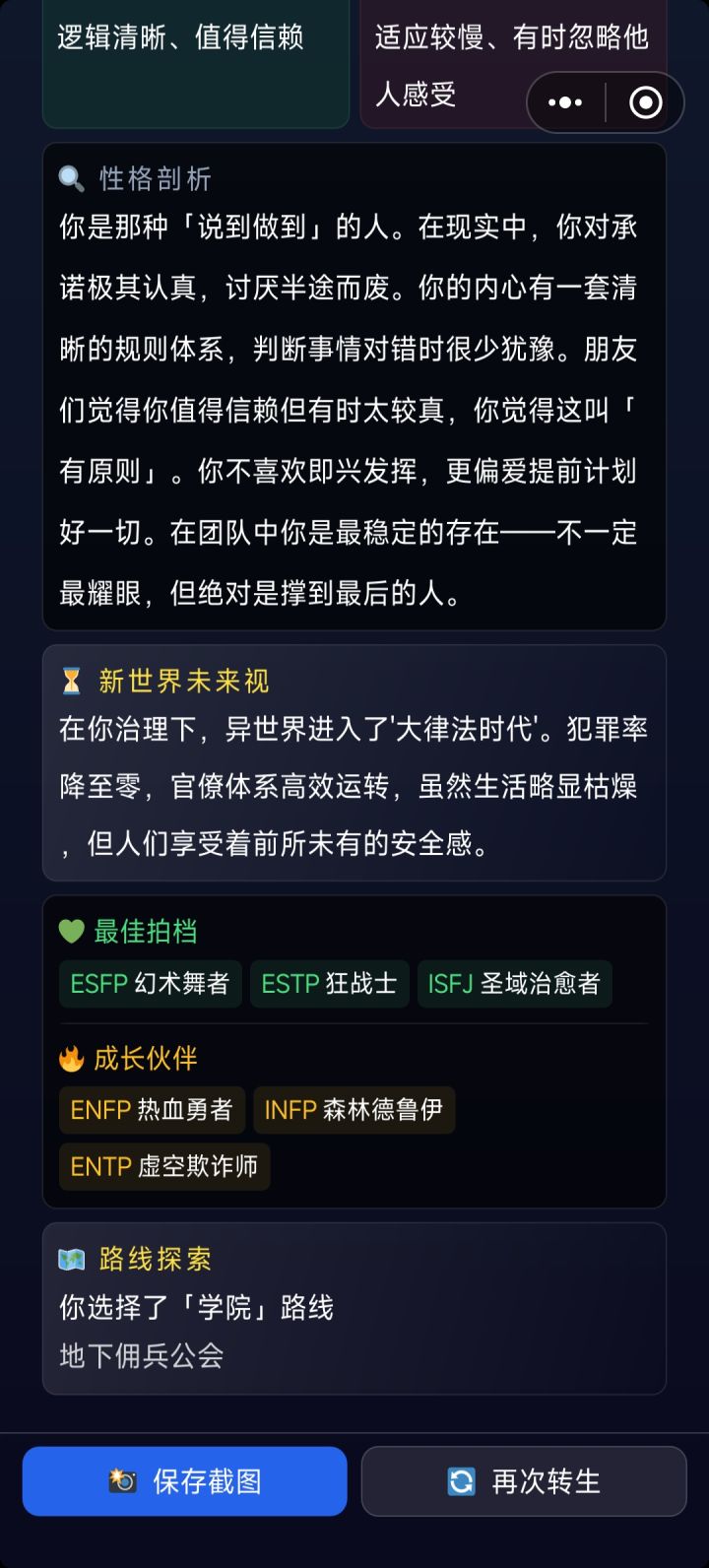Screen dimensions: 709x1568
Task: Select the INFP 森林德鲁伊 tag
Action: click(x=354, y=1109)
